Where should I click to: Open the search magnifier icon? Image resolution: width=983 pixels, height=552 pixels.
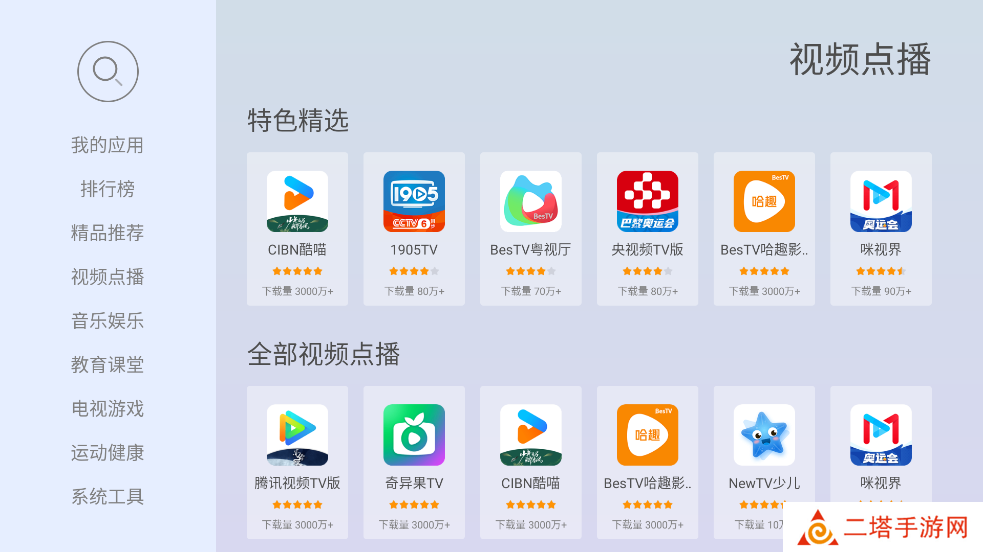click(x=107, y=71)
